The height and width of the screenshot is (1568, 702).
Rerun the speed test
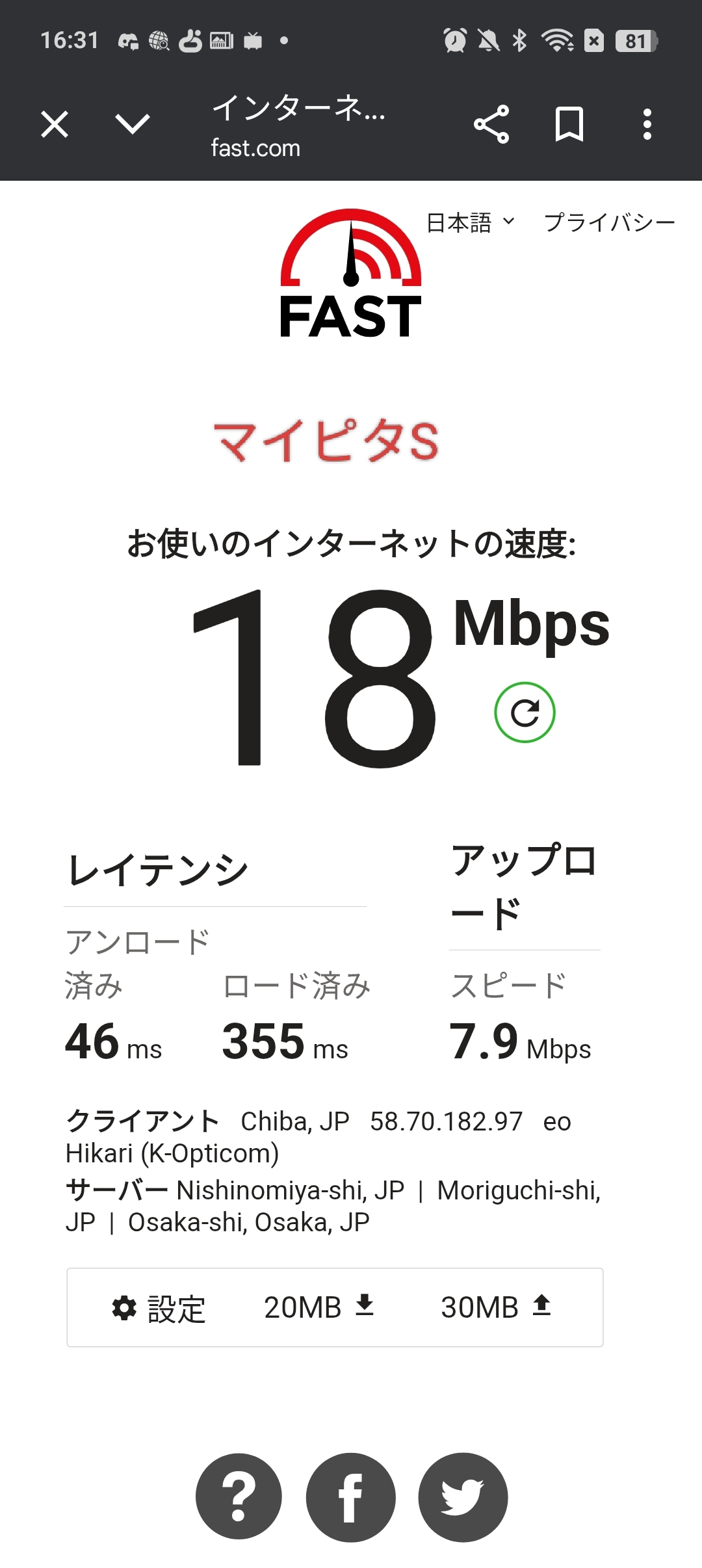point(525,712)
